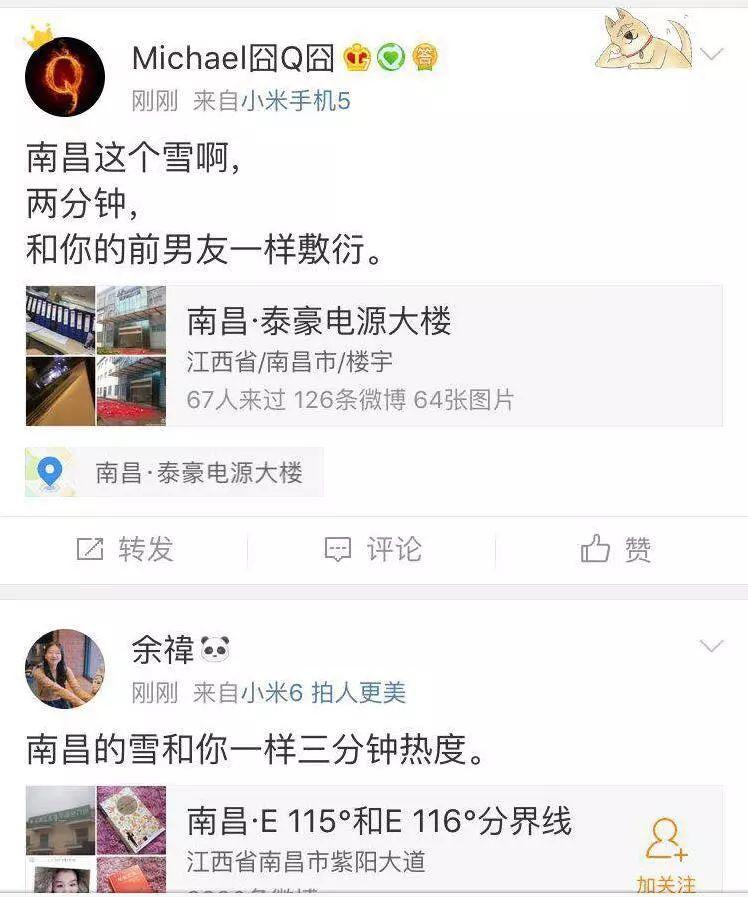Viewport: 748px width, 897px height.
Task: Tap the 评论 comment bubble icon
Action: pyautogui.click(x=340, y=549)
